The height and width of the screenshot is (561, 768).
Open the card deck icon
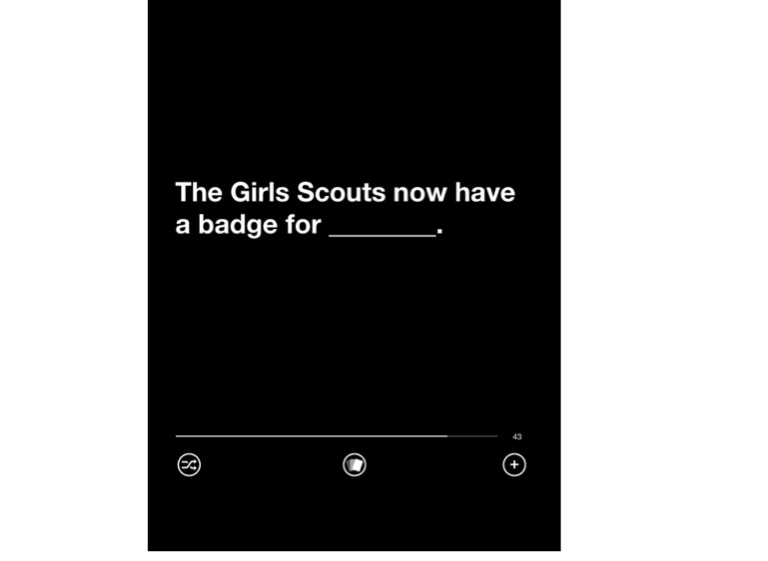[354, 465]
